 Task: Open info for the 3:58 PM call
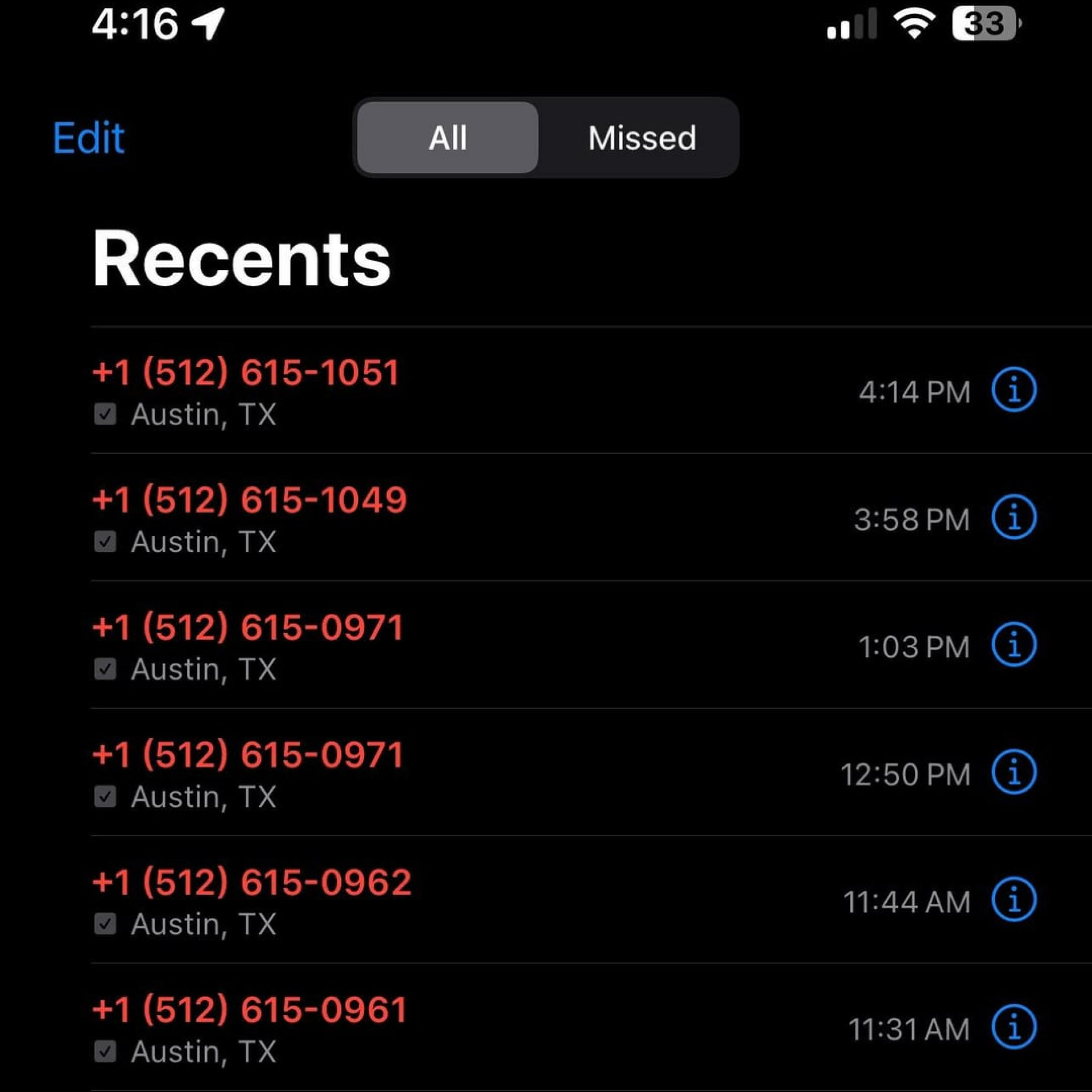pos(1014,517)
